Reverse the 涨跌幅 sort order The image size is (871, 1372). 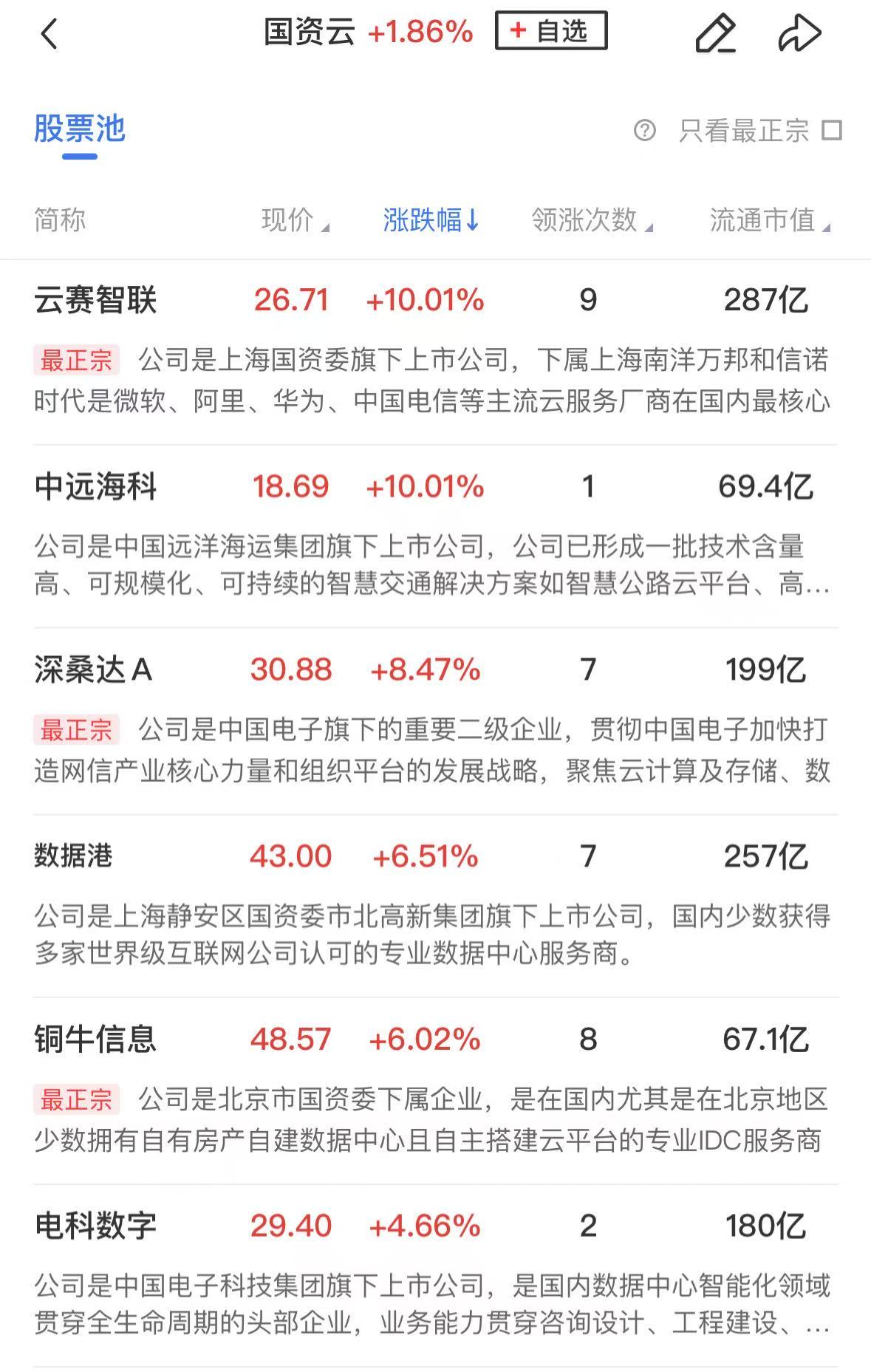[x=431, y=220]
